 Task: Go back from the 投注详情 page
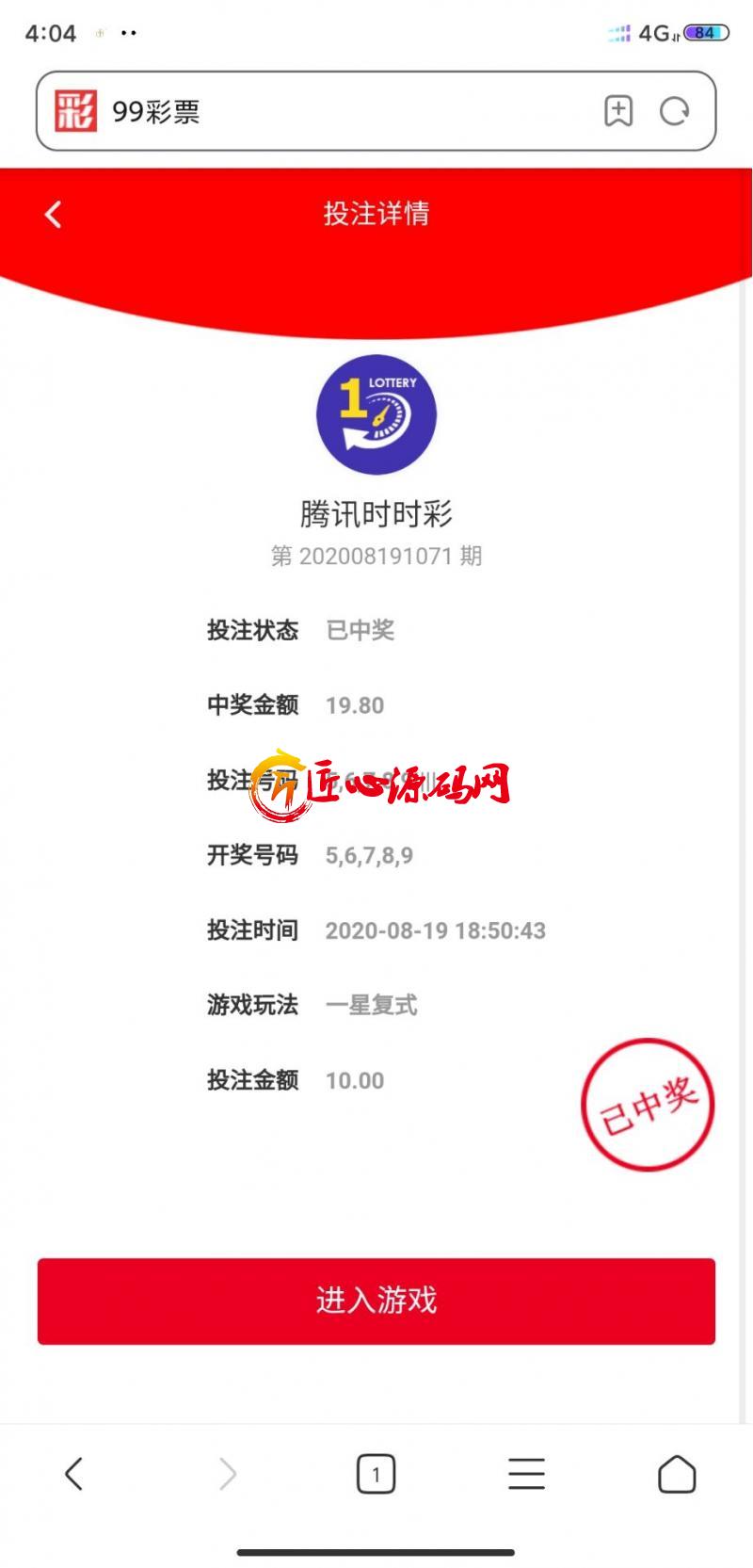[54, 215]
